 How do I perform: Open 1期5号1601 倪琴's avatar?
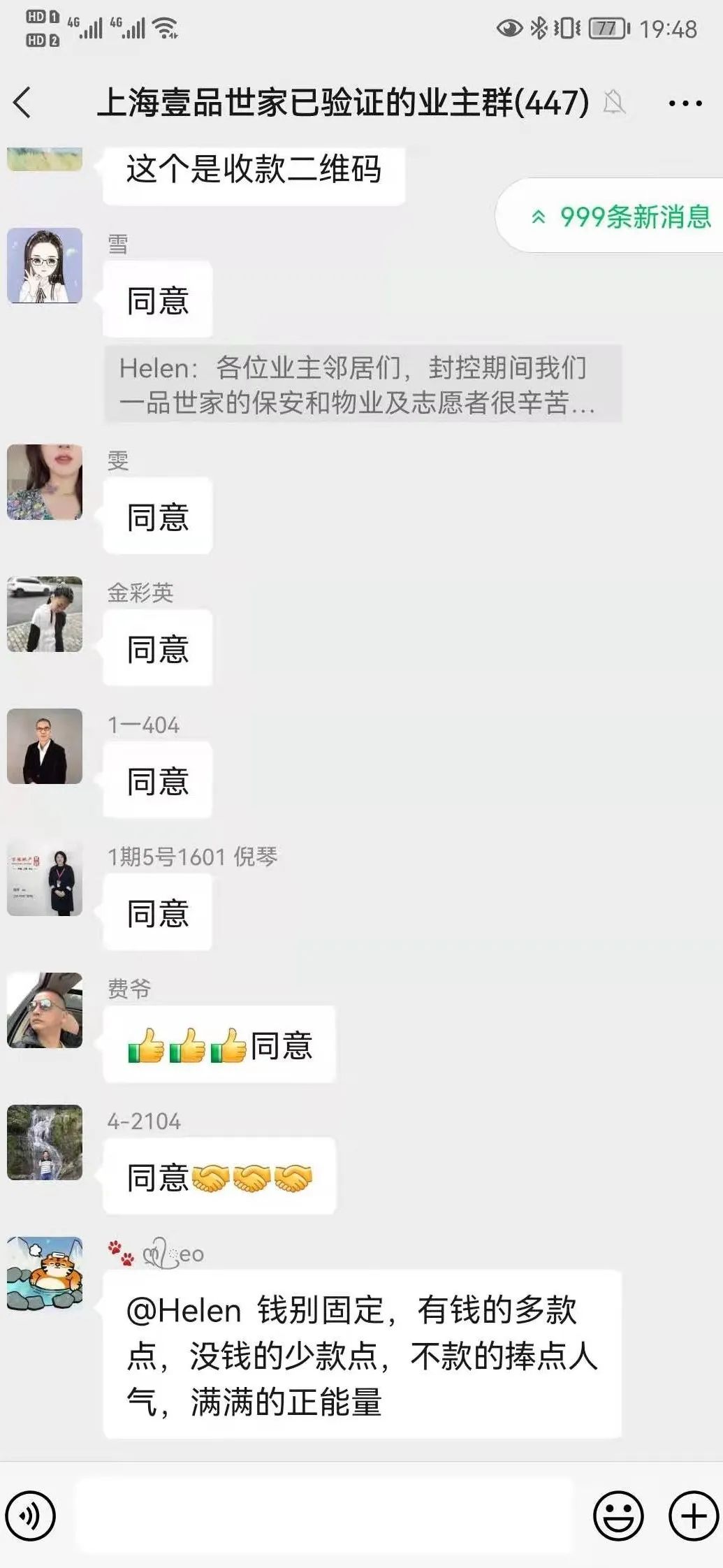click(44, 876)
